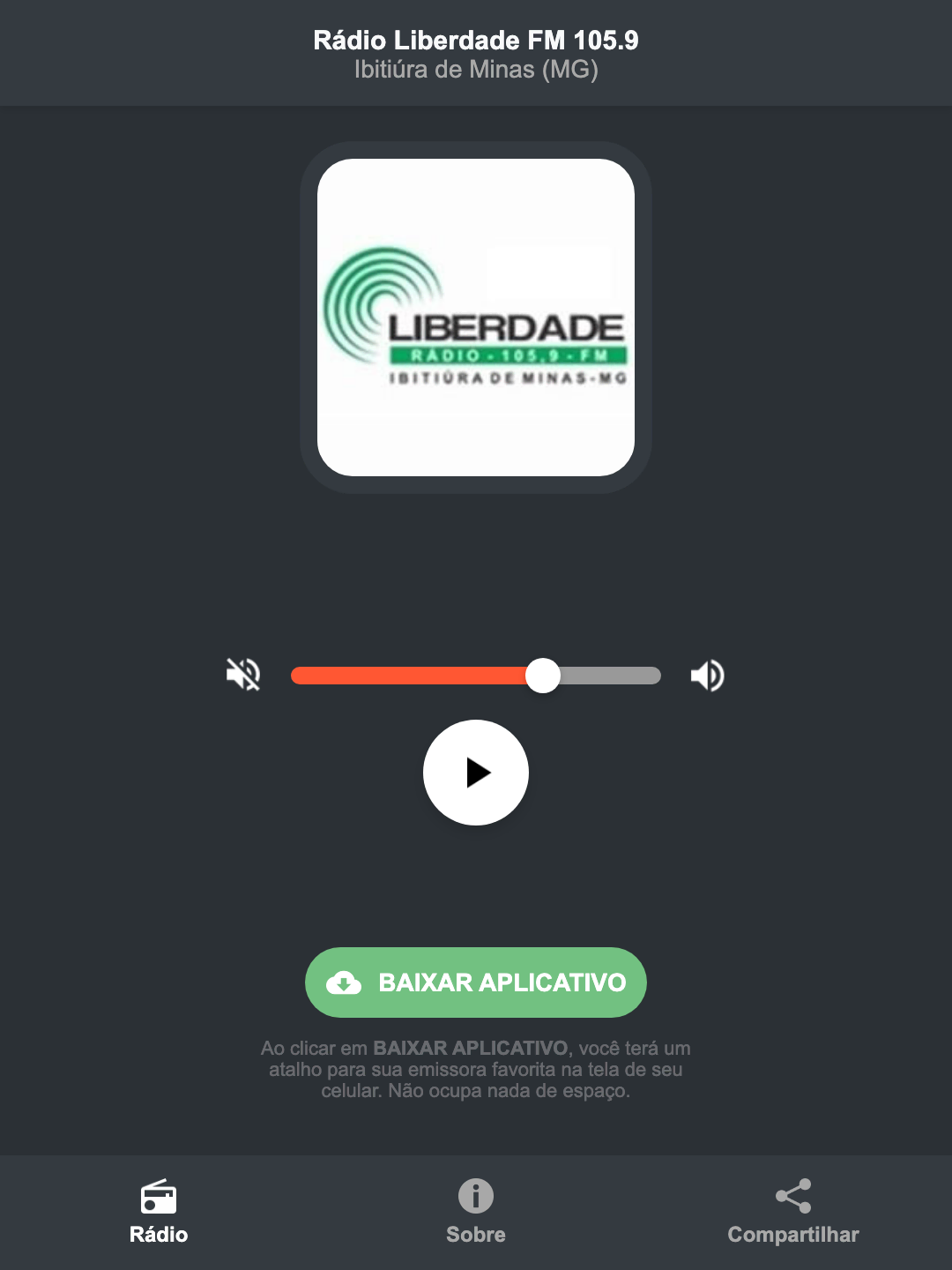Open the info icon for Sobre
Image resolution: width=952 pixels, height=1270 pixels.
(475, 1197)
